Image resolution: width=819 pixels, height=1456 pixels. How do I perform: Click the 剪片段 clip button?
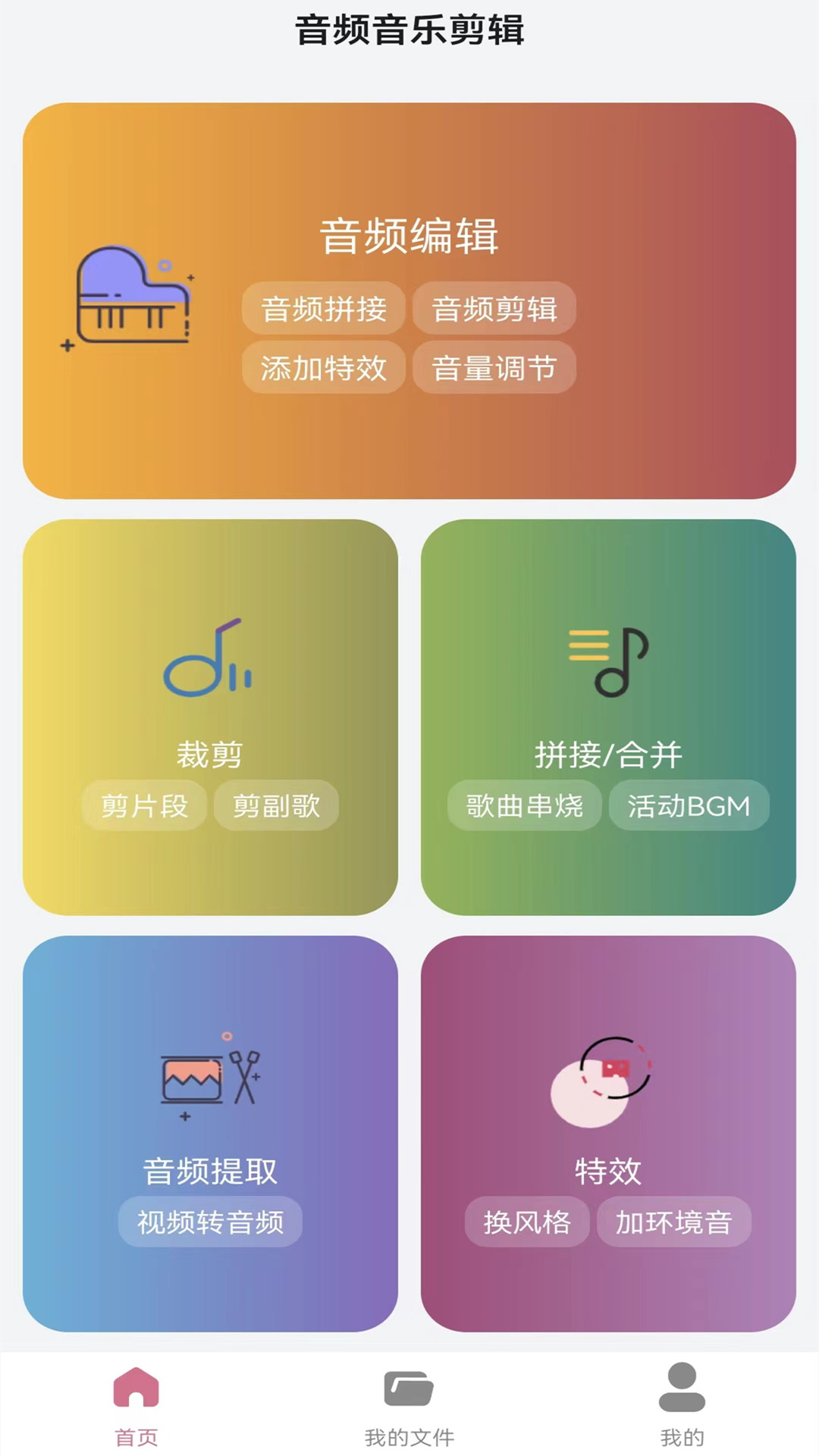tap(144, 805)
